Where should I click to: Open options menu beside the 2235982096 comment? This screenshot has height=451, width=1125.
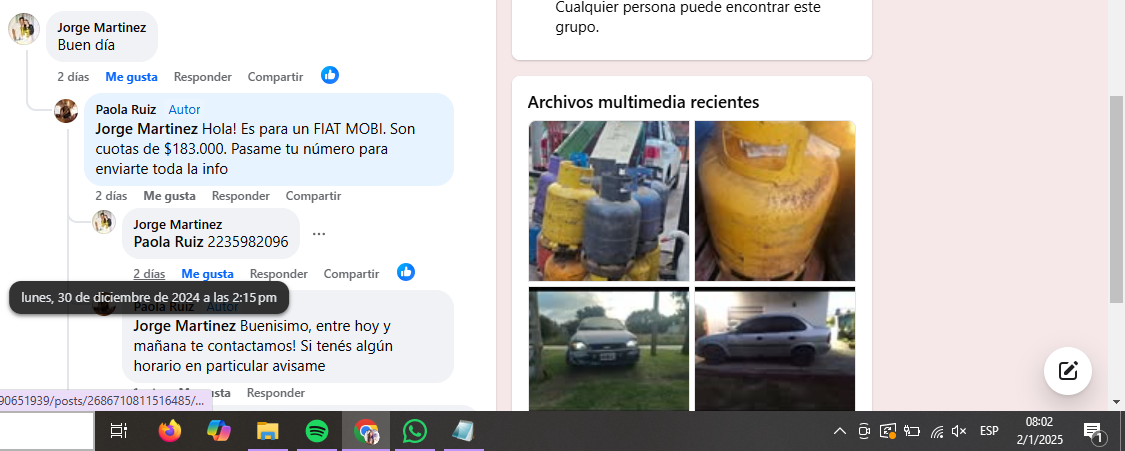[318, 234]
